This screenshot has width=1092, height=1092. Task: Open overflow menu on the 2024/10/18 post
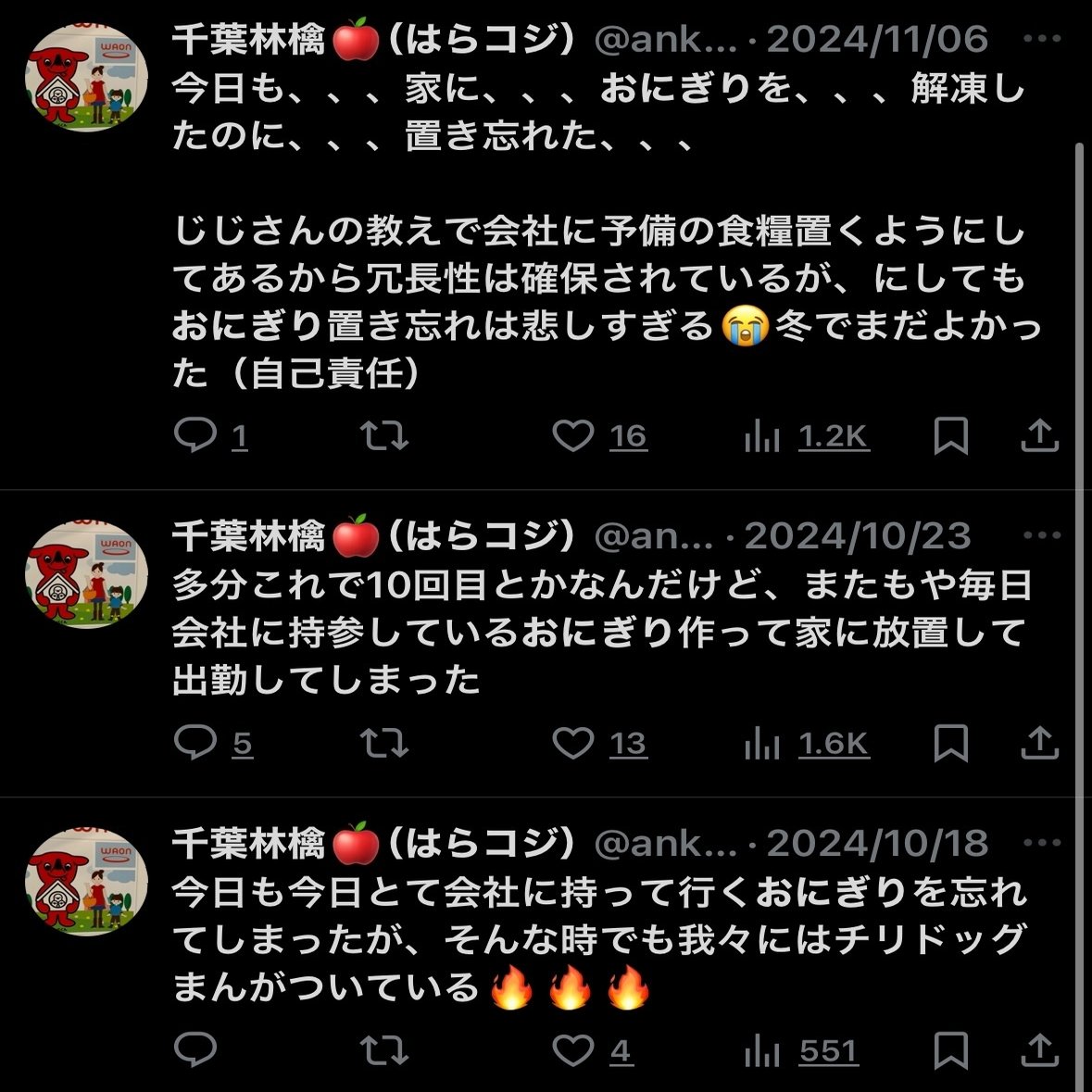click(1043, 843)
